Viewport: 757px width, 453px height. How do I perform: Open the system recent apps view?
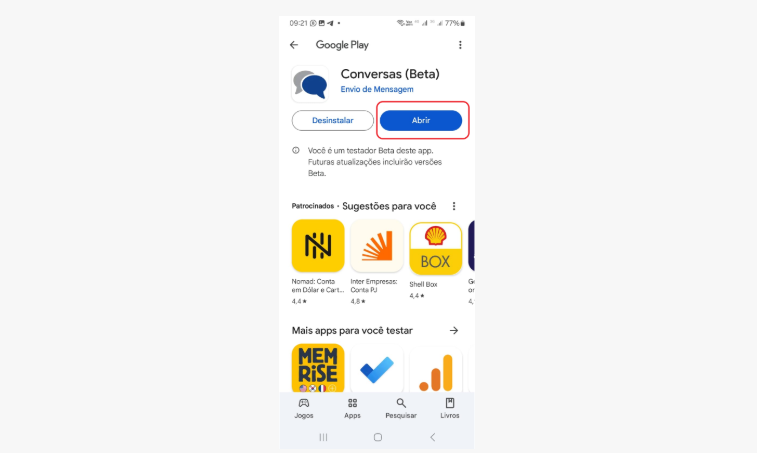pyautogui.click(x=323, y=437)
